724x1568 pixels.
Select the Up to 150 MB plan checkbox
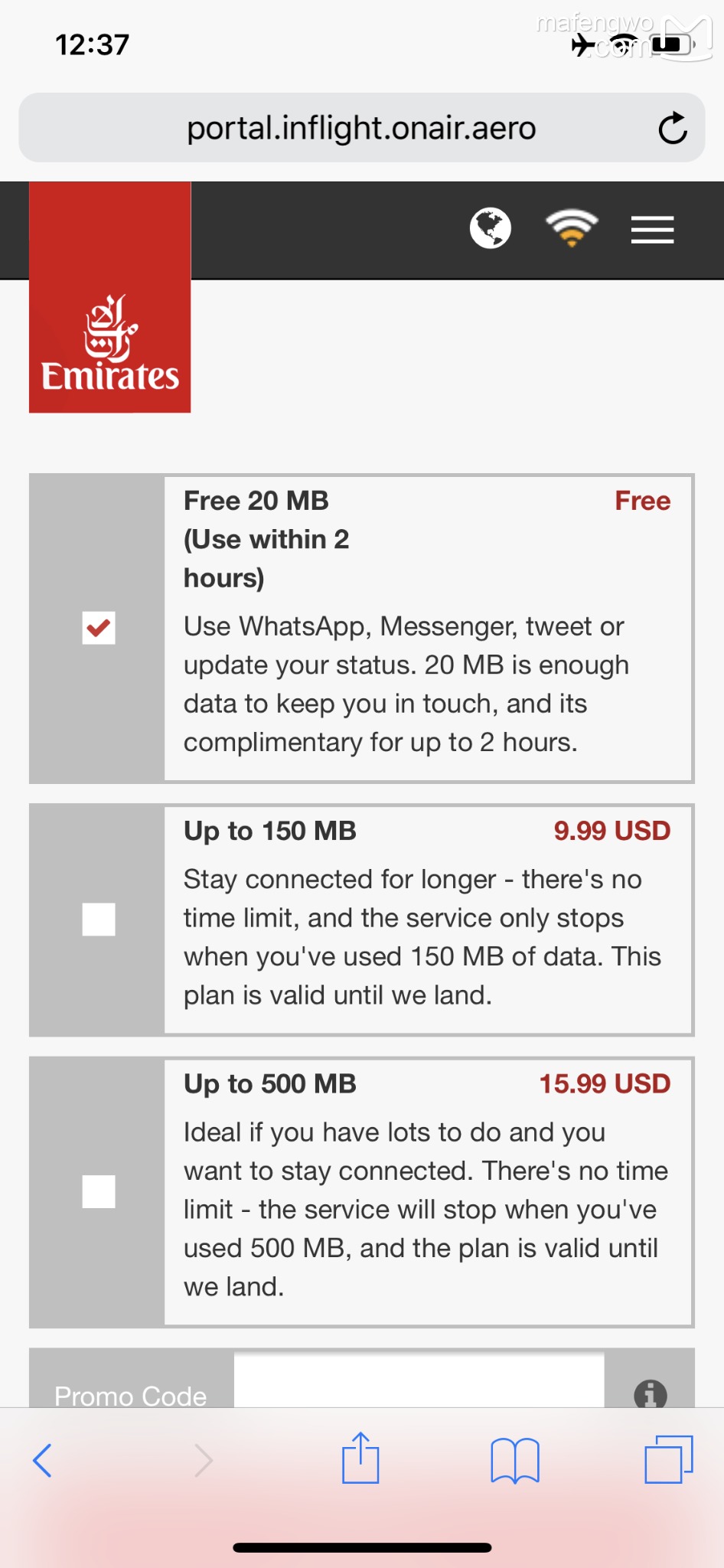click(x=99, y=920)
